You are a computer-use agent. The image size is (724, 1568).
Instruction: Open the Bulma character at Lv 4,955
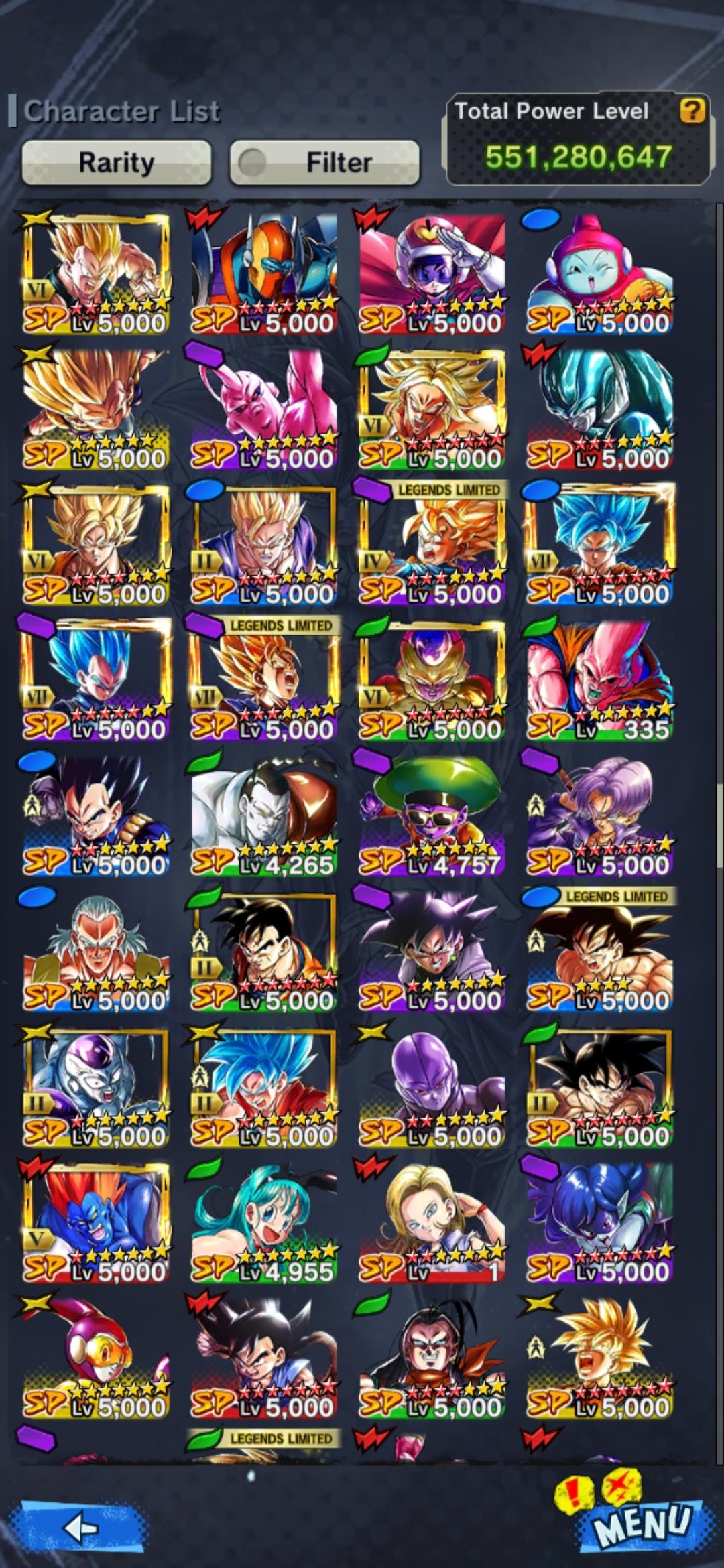(x=263, y=1222)
